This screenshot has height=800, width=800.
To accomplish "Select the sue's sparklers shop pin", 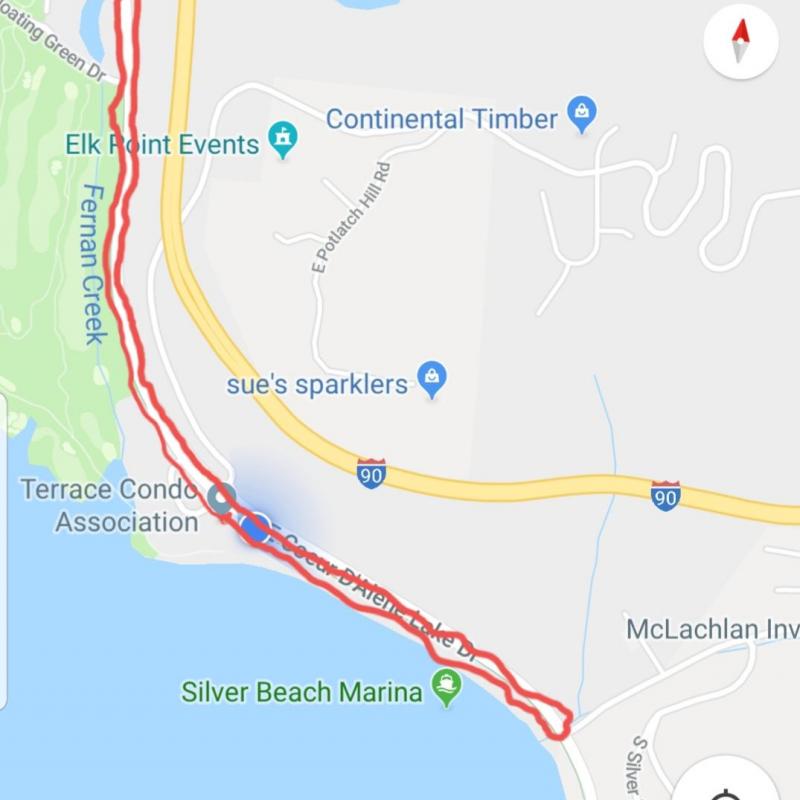I will [431, 378].
